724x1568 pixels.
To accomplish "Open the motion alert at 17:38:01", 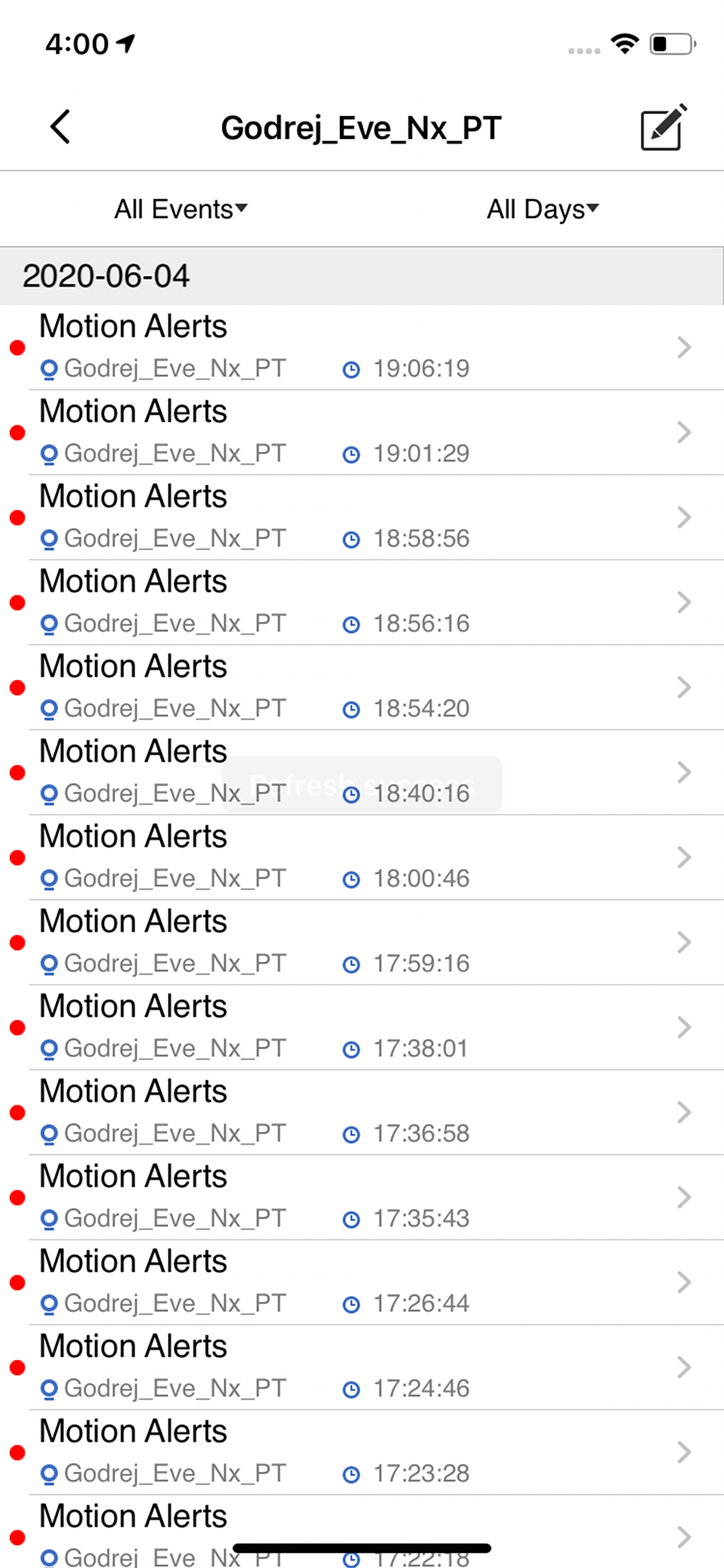I will click(362, 1027).
